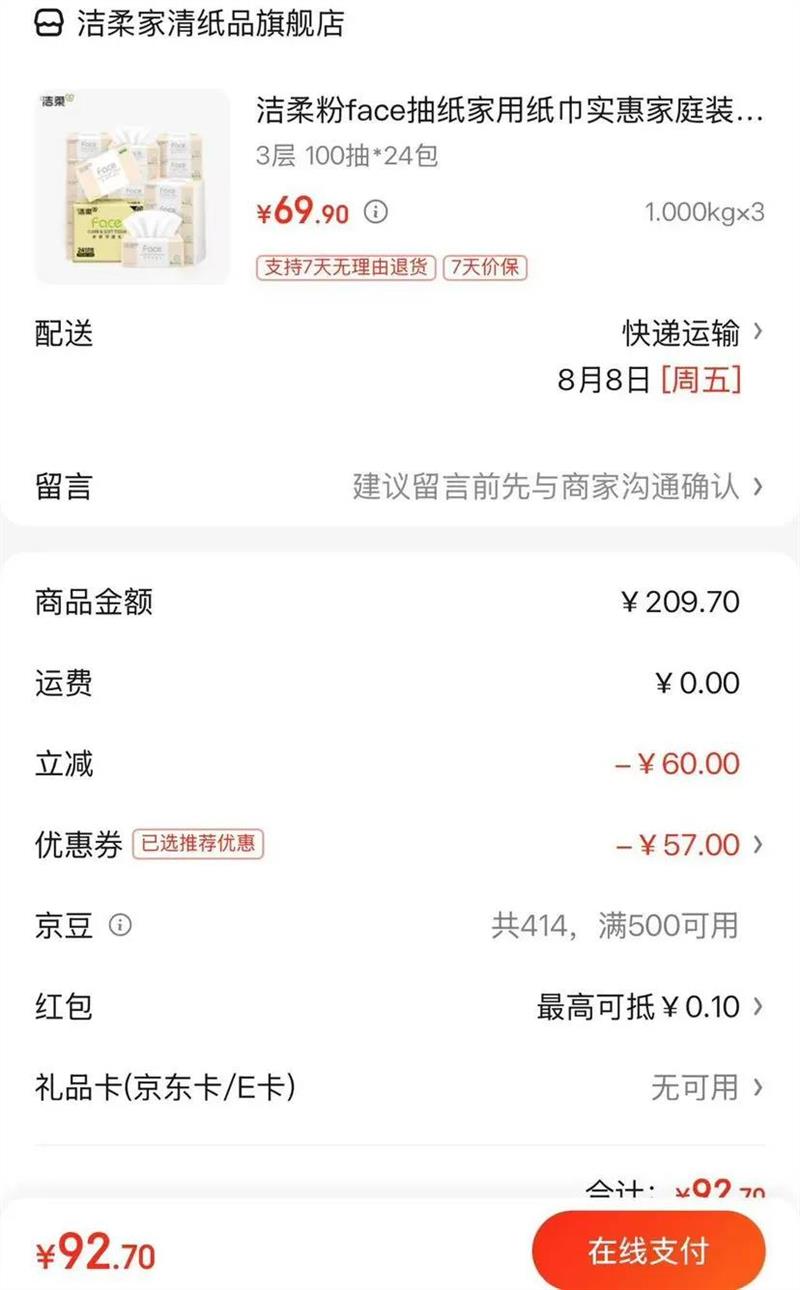This screenshot has width=800, height=1290.
Task: Tap 在线支付 to pay online
Action: pyautogui.click(x=648, y=1250)
